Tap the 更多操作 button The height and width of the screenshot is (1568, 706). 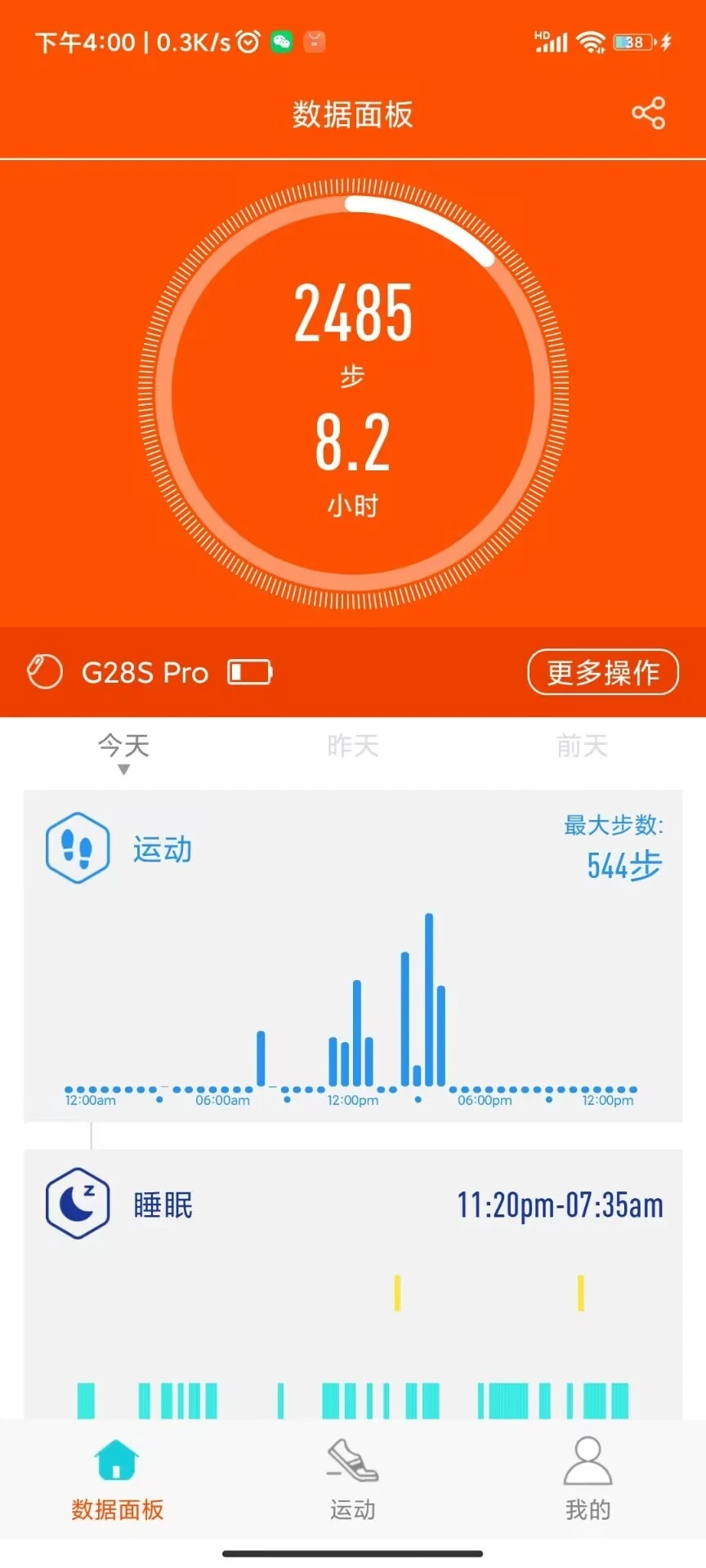coord(603,672)
